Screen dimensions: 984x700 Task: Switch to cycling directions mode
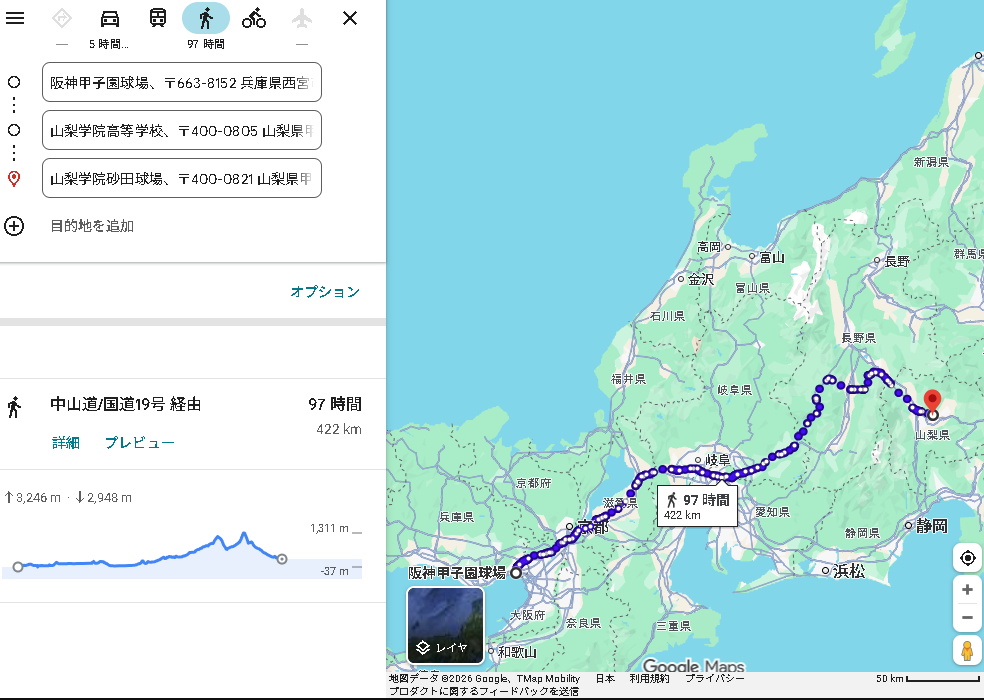click(x=254, y=18)
